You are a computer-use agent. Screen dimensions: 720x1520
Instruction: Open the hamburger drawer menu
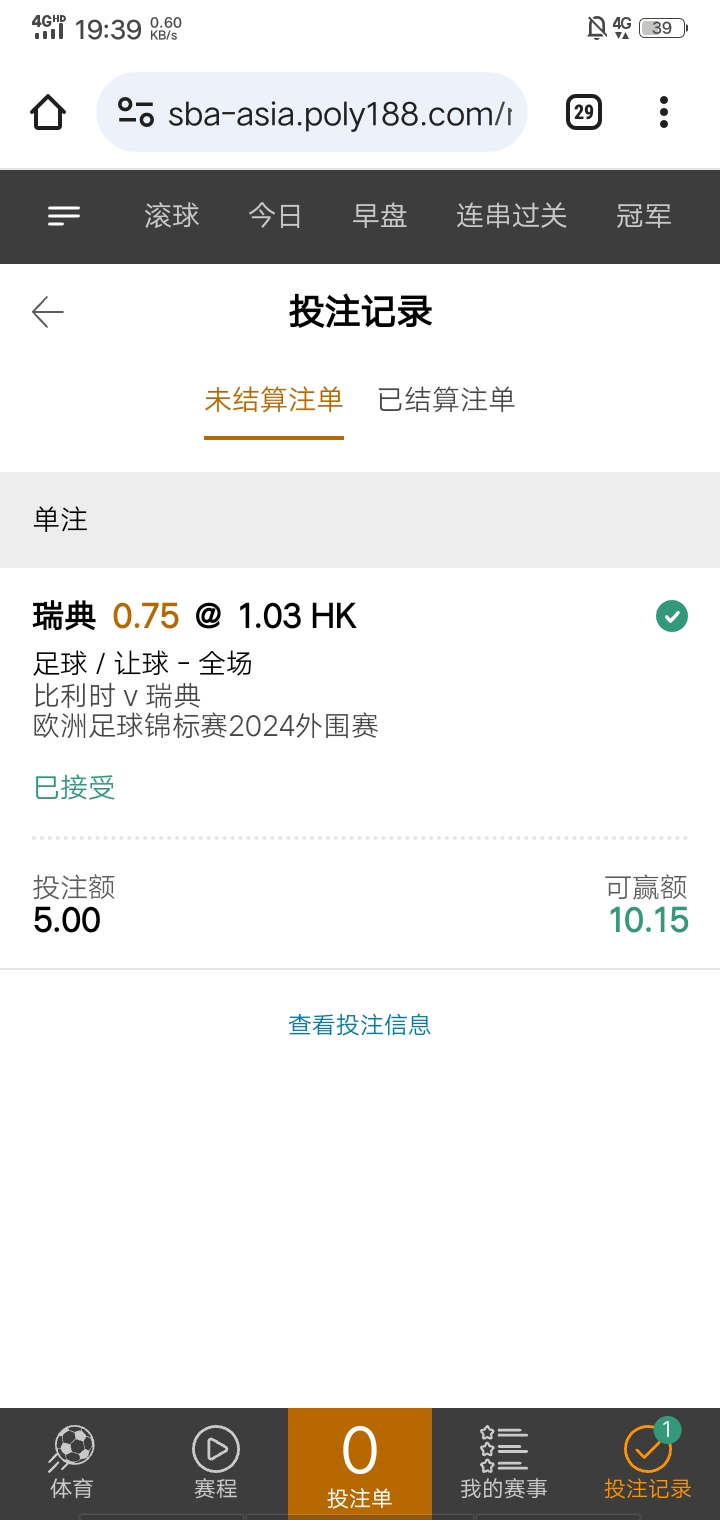[x=64, y=216]
